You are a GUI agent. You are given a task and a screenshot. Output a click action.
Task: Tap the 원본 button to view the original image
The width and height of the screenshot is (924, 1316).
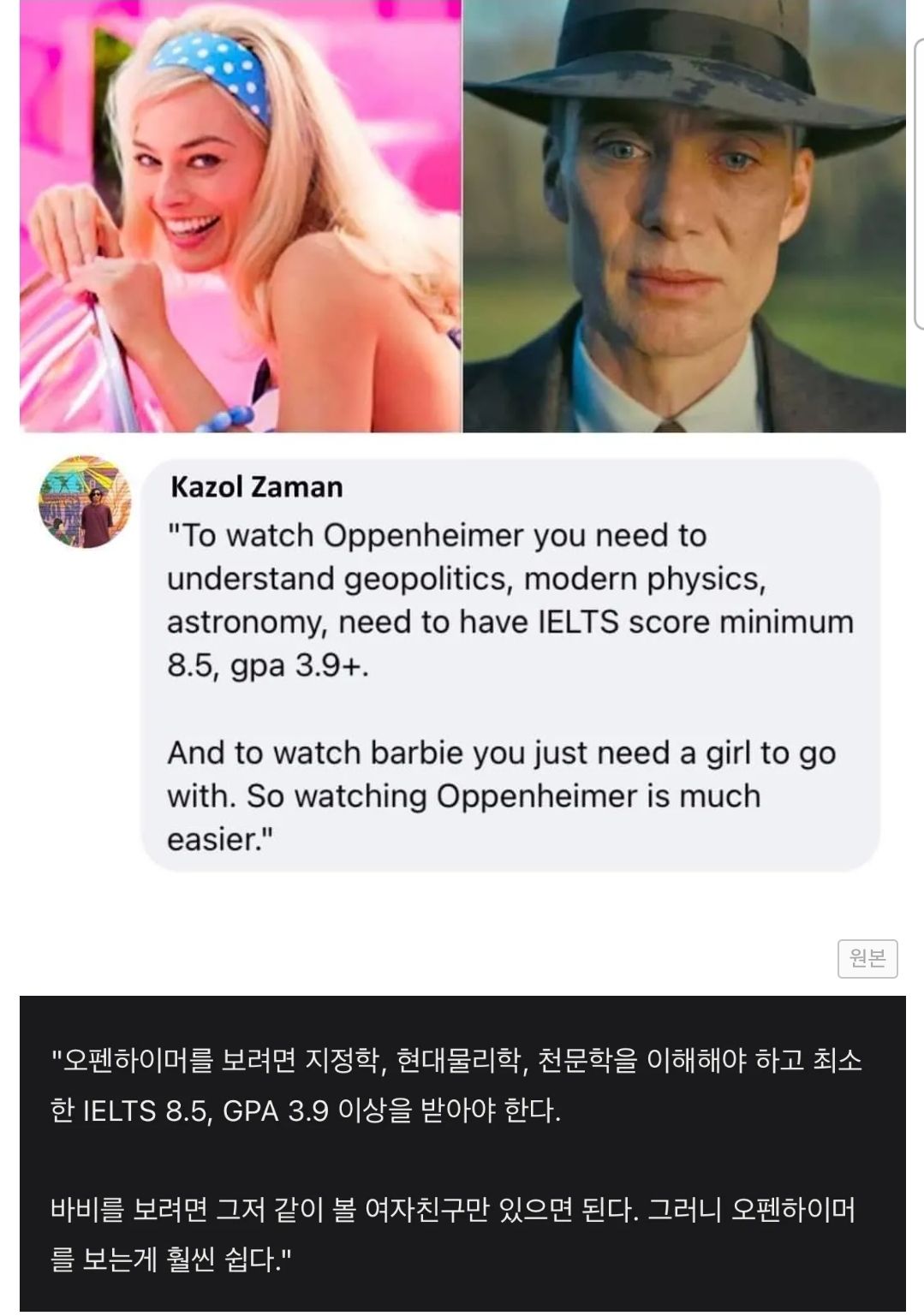click(x=867, y=958)
